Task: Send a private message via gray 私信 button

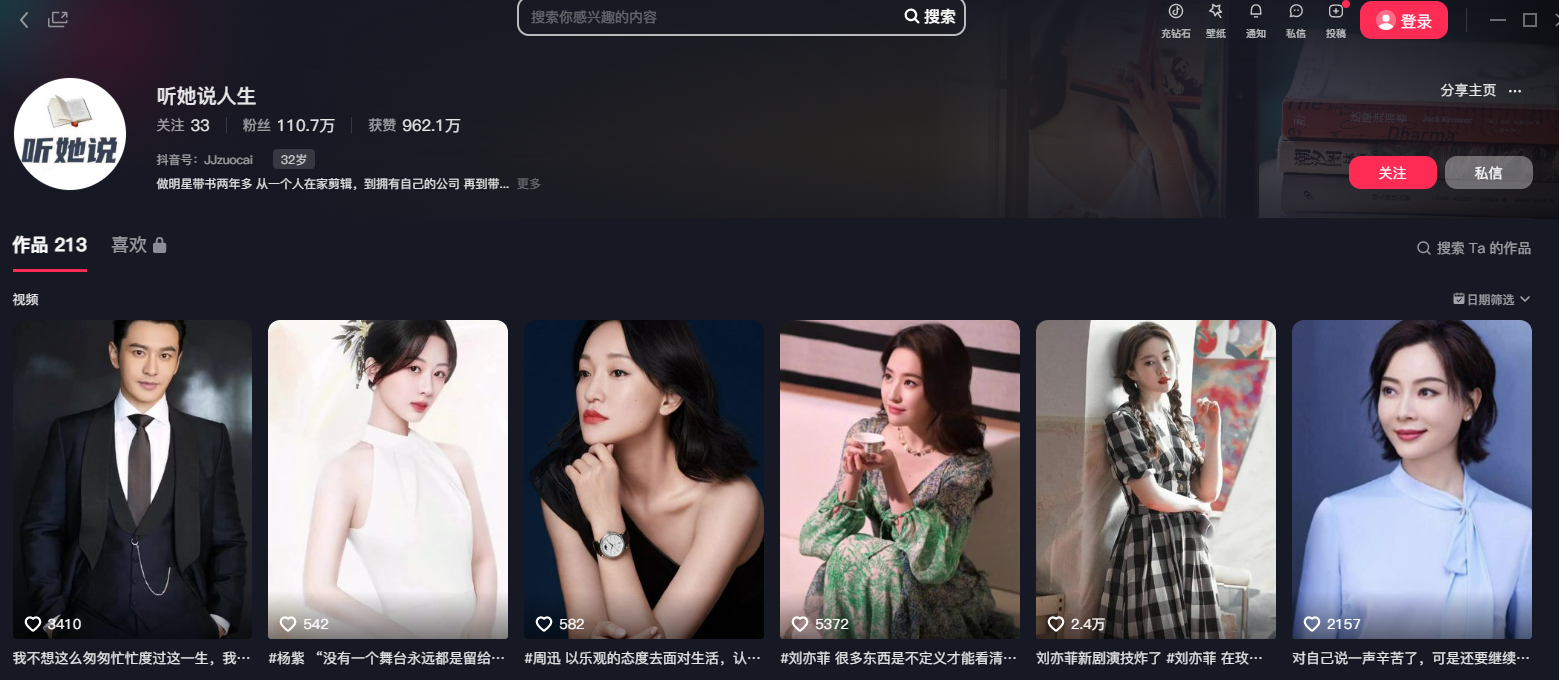Action: coord(1488,173)
